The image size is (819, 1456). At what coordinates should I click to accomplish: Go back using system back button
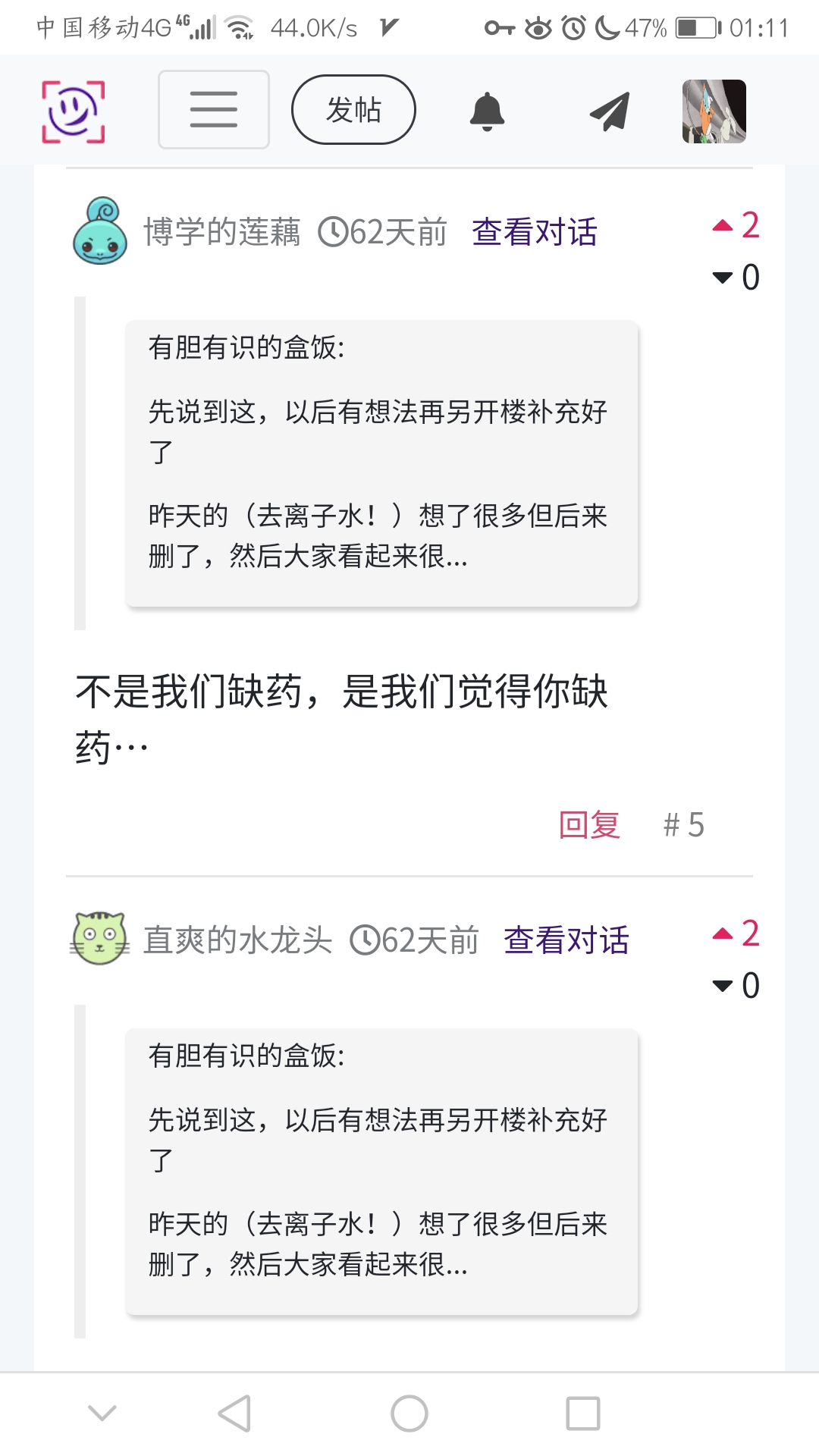234,1414
